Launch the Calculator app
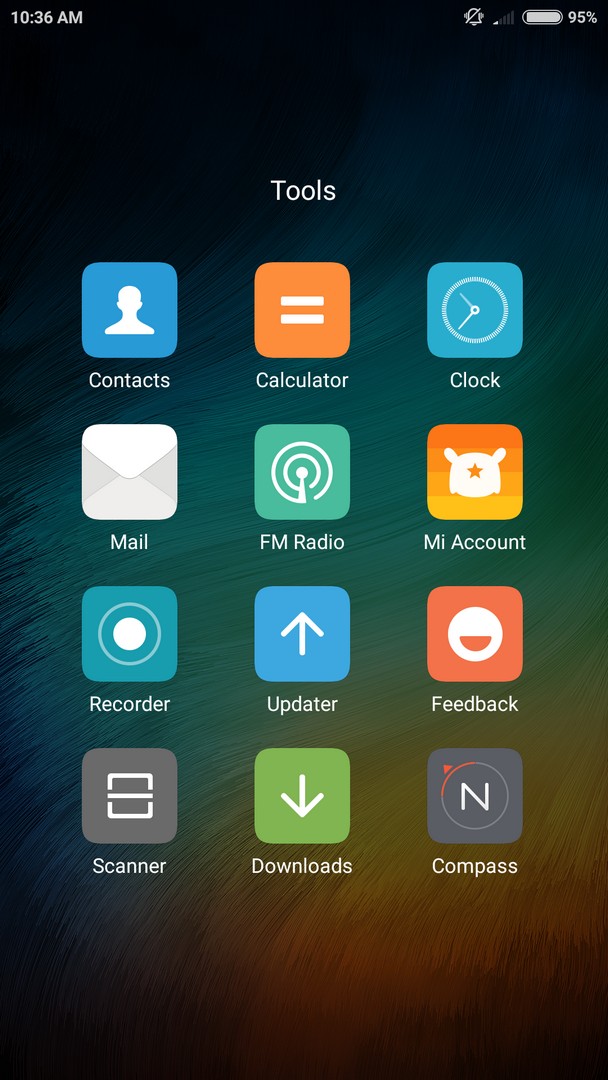608x1080 pixels. [302, 310]
